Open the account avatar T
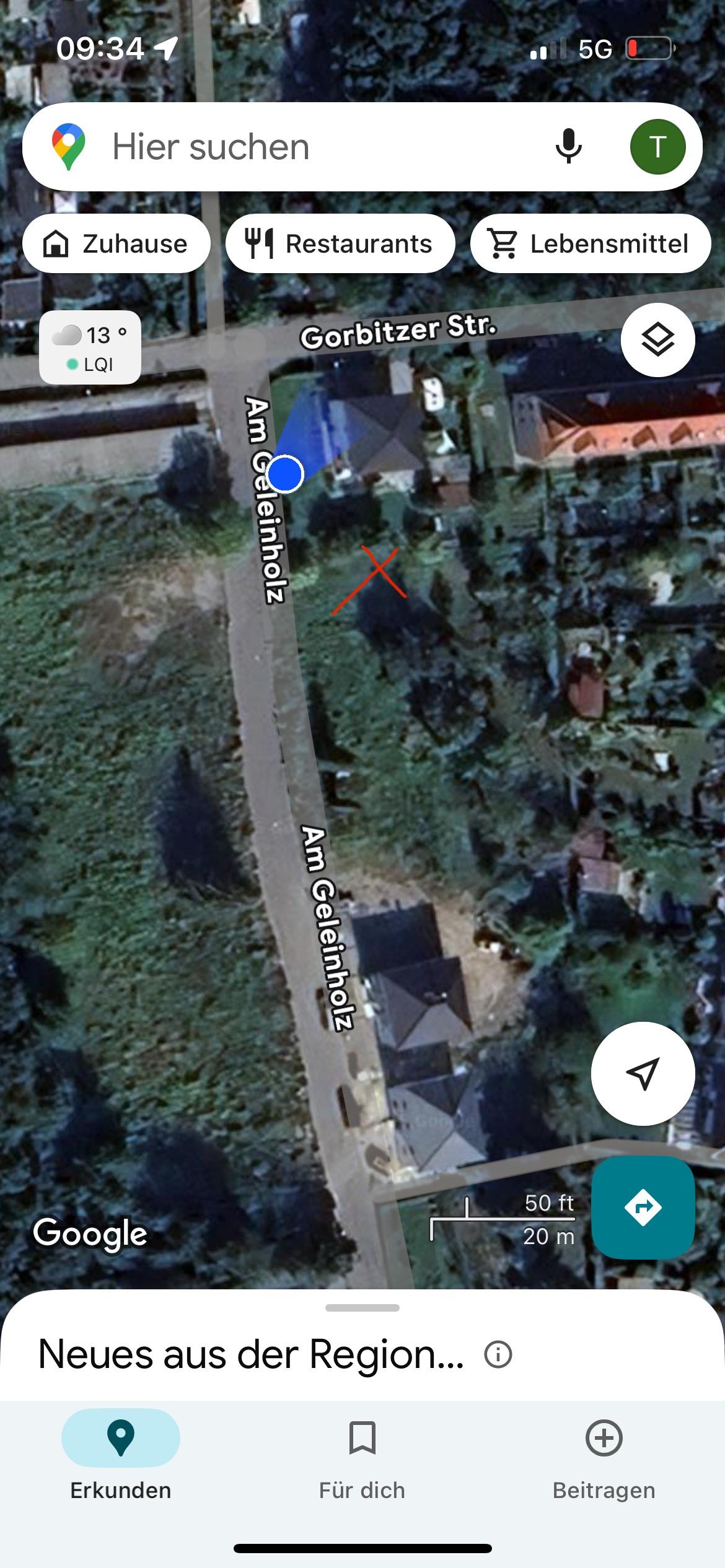Viewport: 725px width, 1568px height. pyautogui.click(x=657, y=147)
